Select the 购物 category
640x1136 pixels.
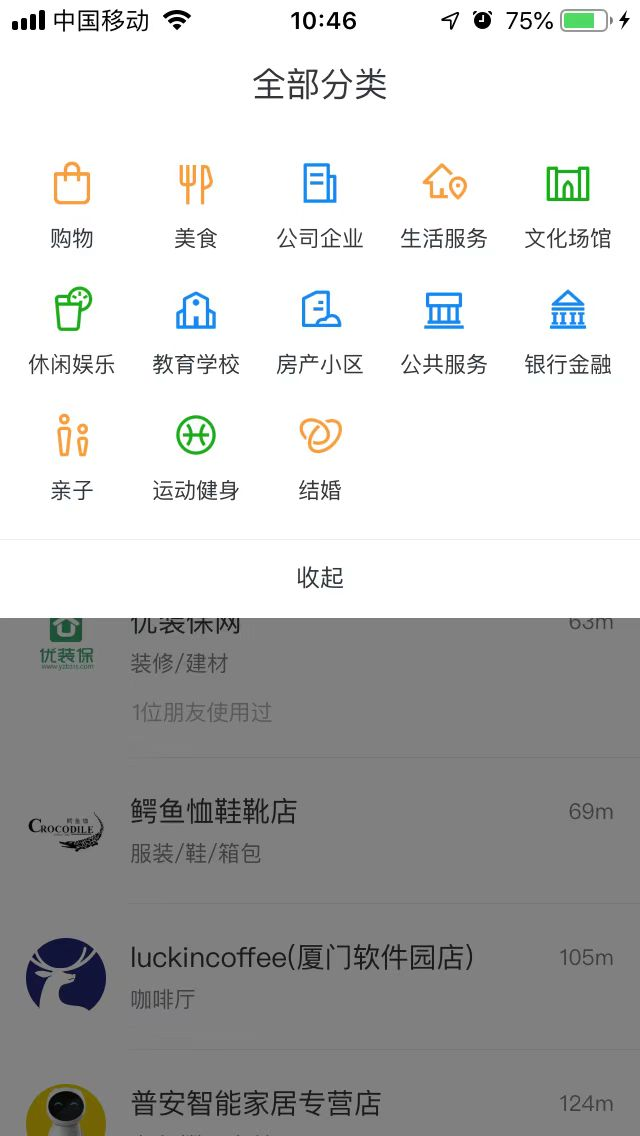pyautogui.click(x=72, y=205)
